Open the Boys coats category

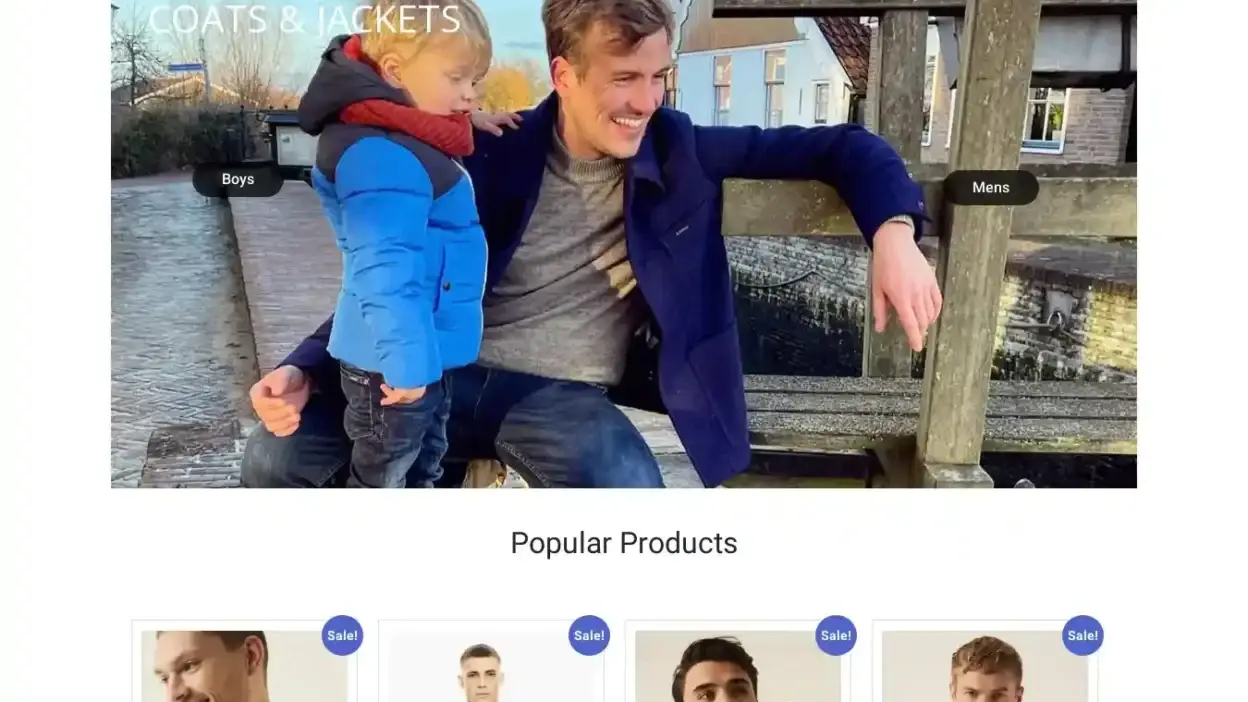pos(238,180)
